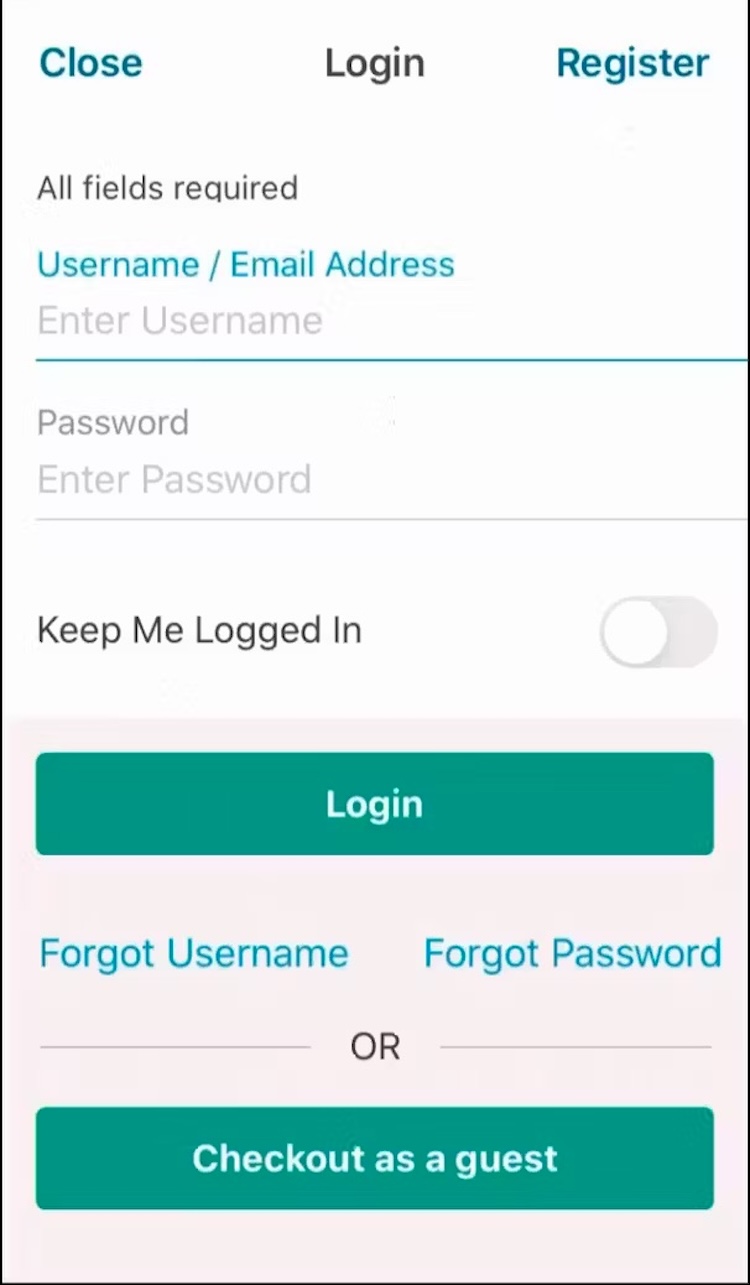Close the login screen

tap(90, 63)
